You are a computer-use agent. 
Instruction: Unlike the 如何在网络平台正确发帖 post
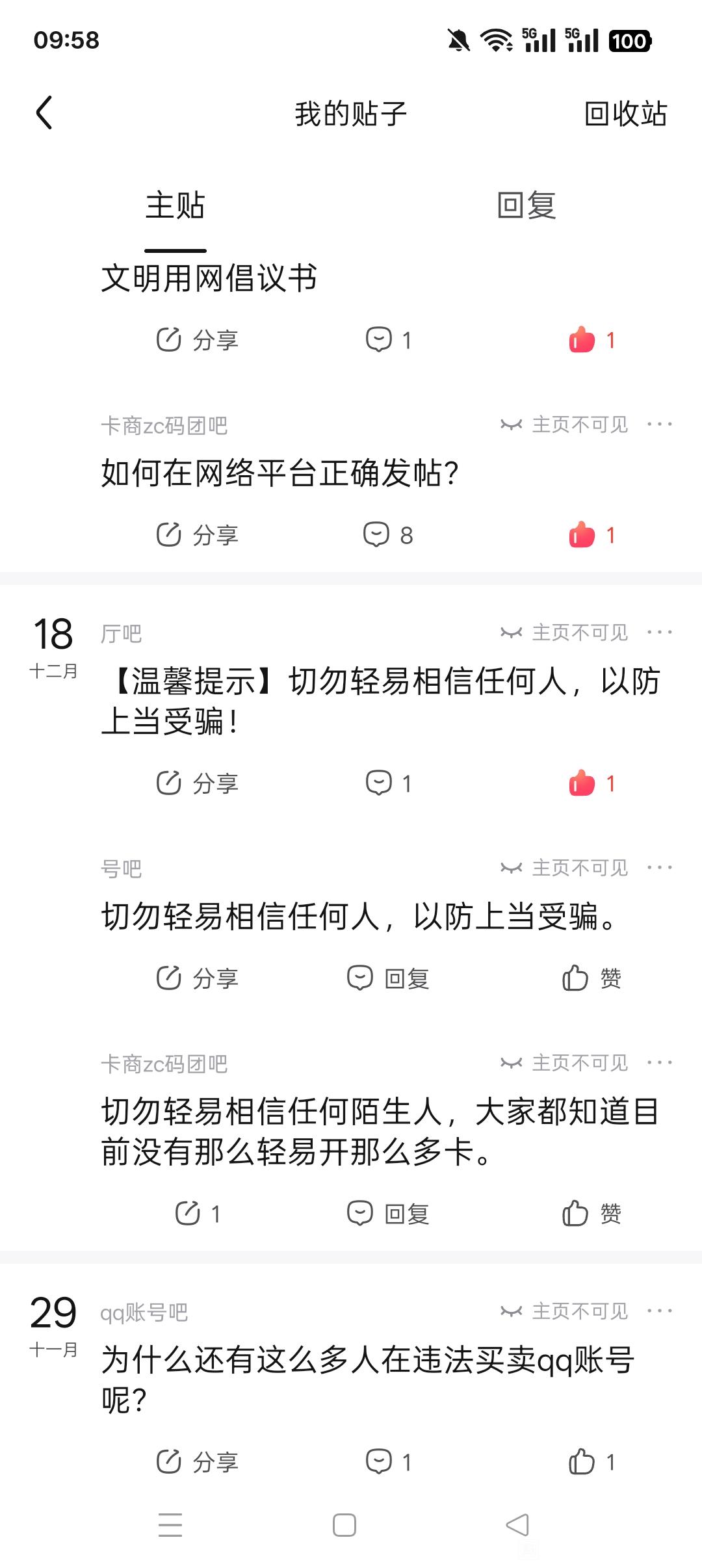point(590,535)
